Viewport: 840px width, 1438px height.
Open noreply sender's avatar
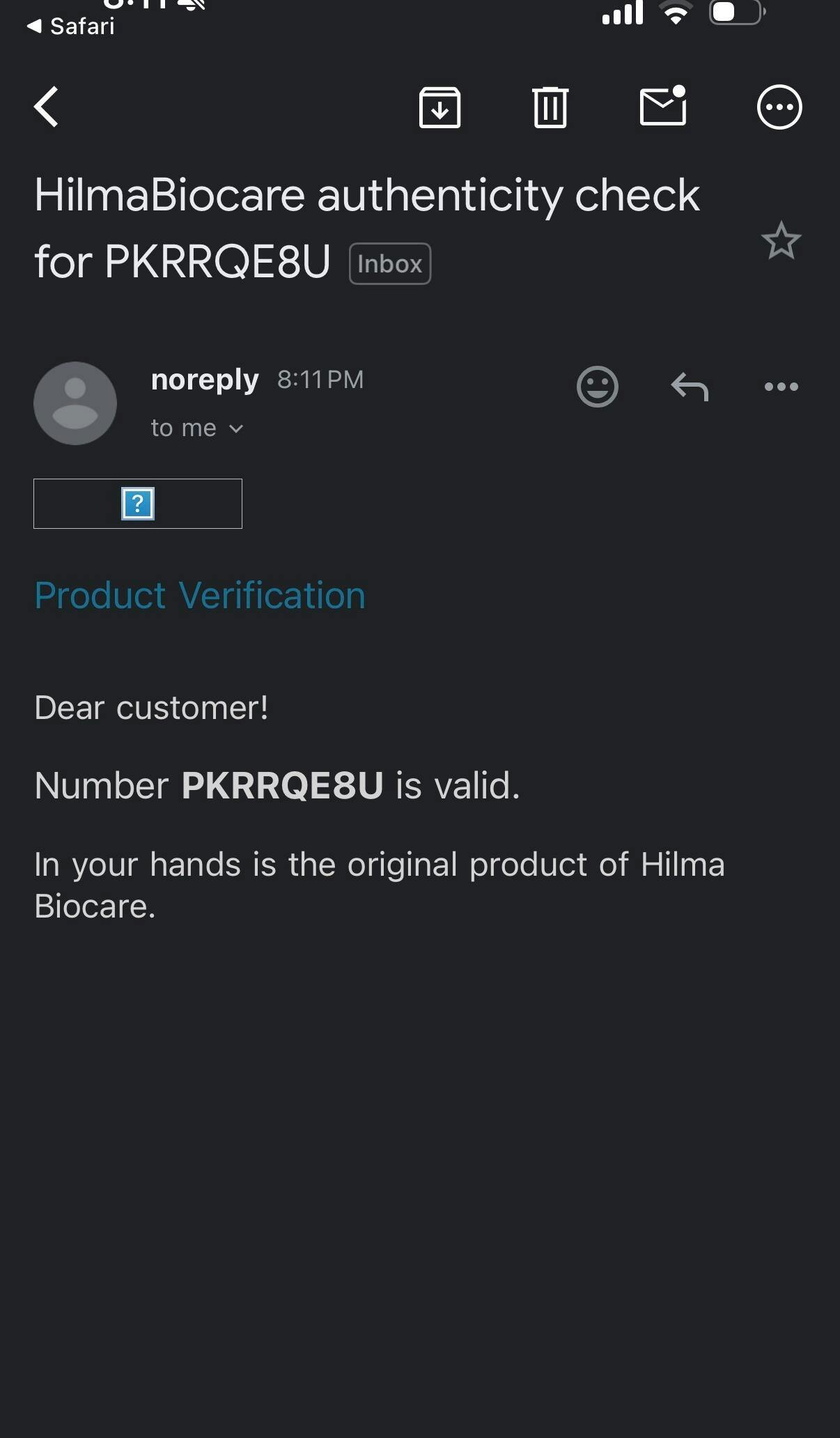click(x=75, y=403)
